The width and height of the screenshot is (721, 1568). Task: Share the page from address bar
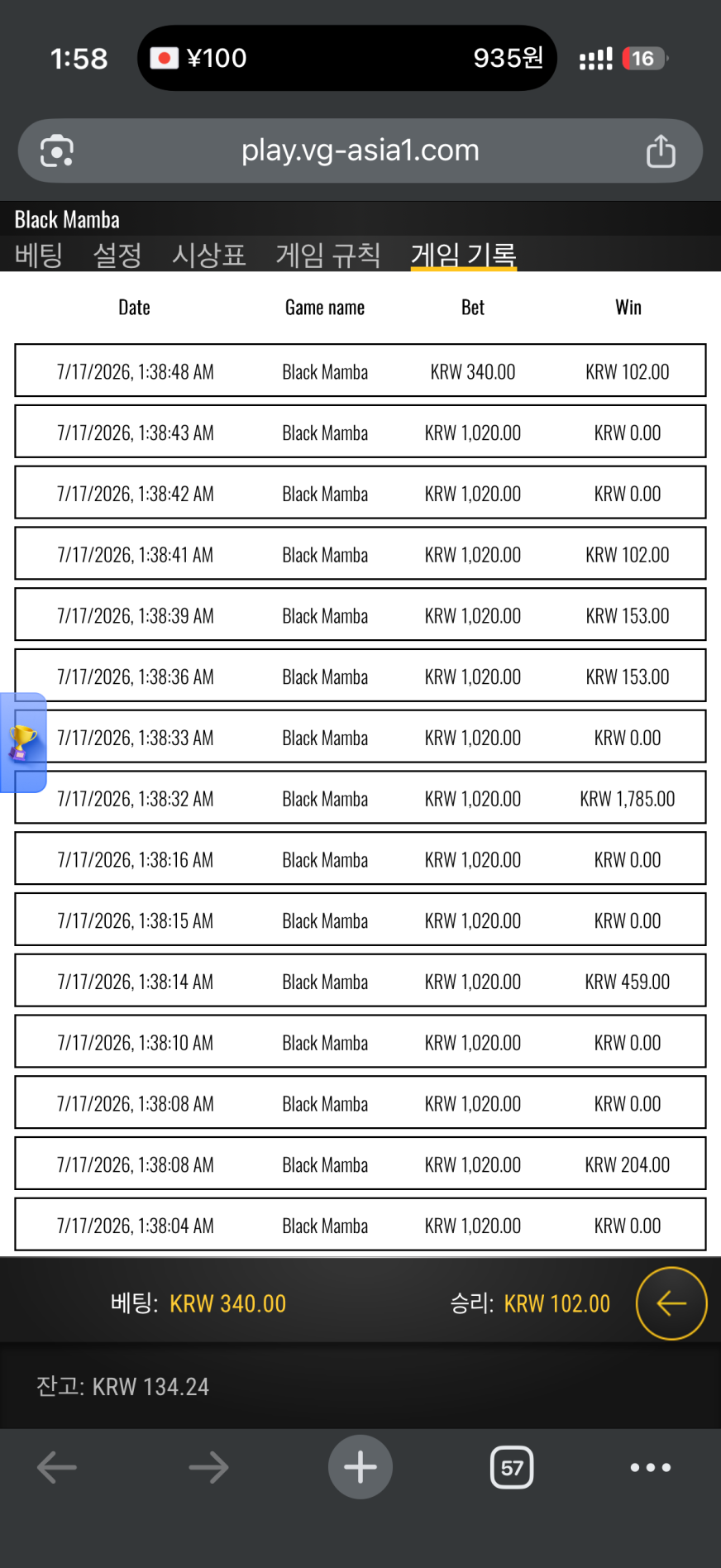[x=661, y=151]
